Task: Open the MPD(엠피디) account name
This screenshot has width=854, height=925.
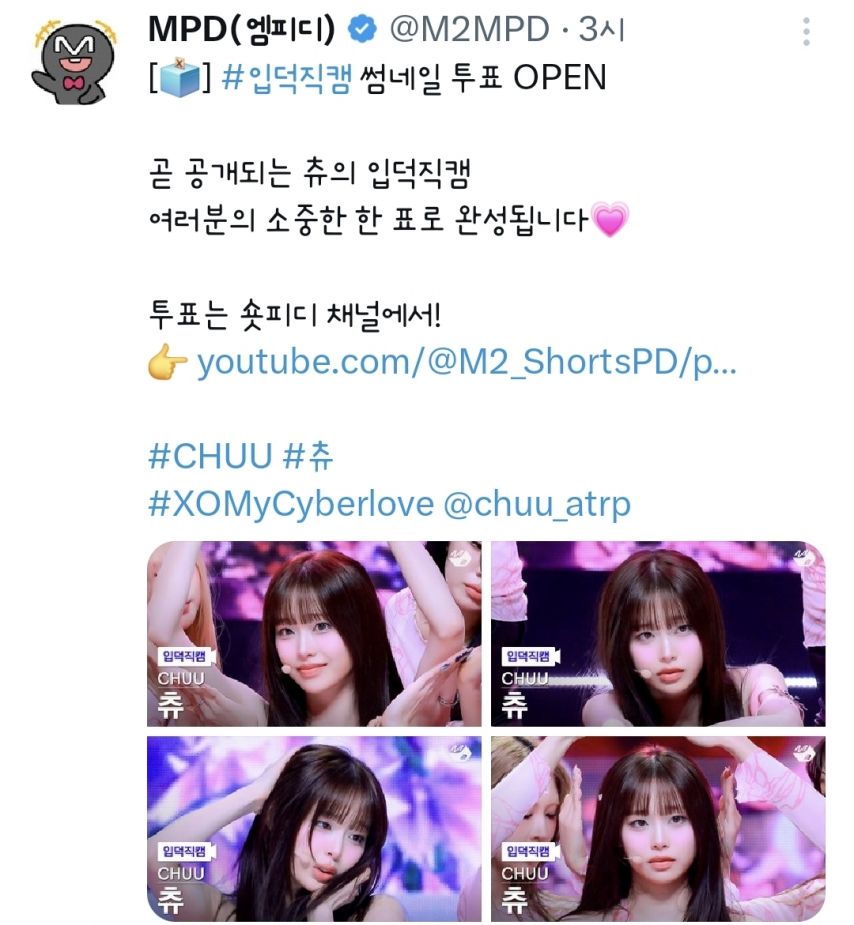Action: pos(242,29)
